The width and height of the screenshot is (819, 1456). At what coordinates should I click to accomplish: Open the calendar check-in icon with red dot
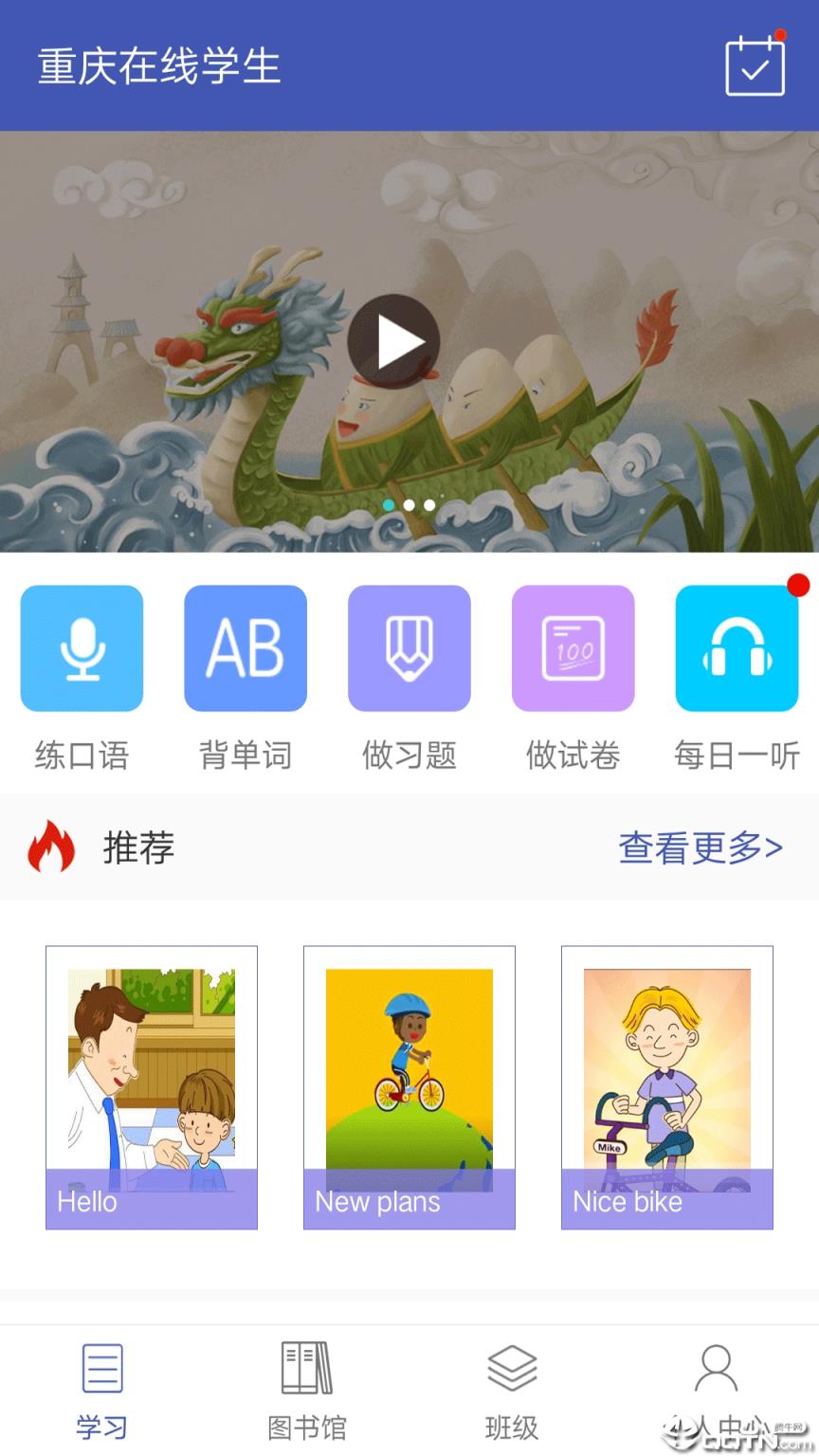[755, 64]
